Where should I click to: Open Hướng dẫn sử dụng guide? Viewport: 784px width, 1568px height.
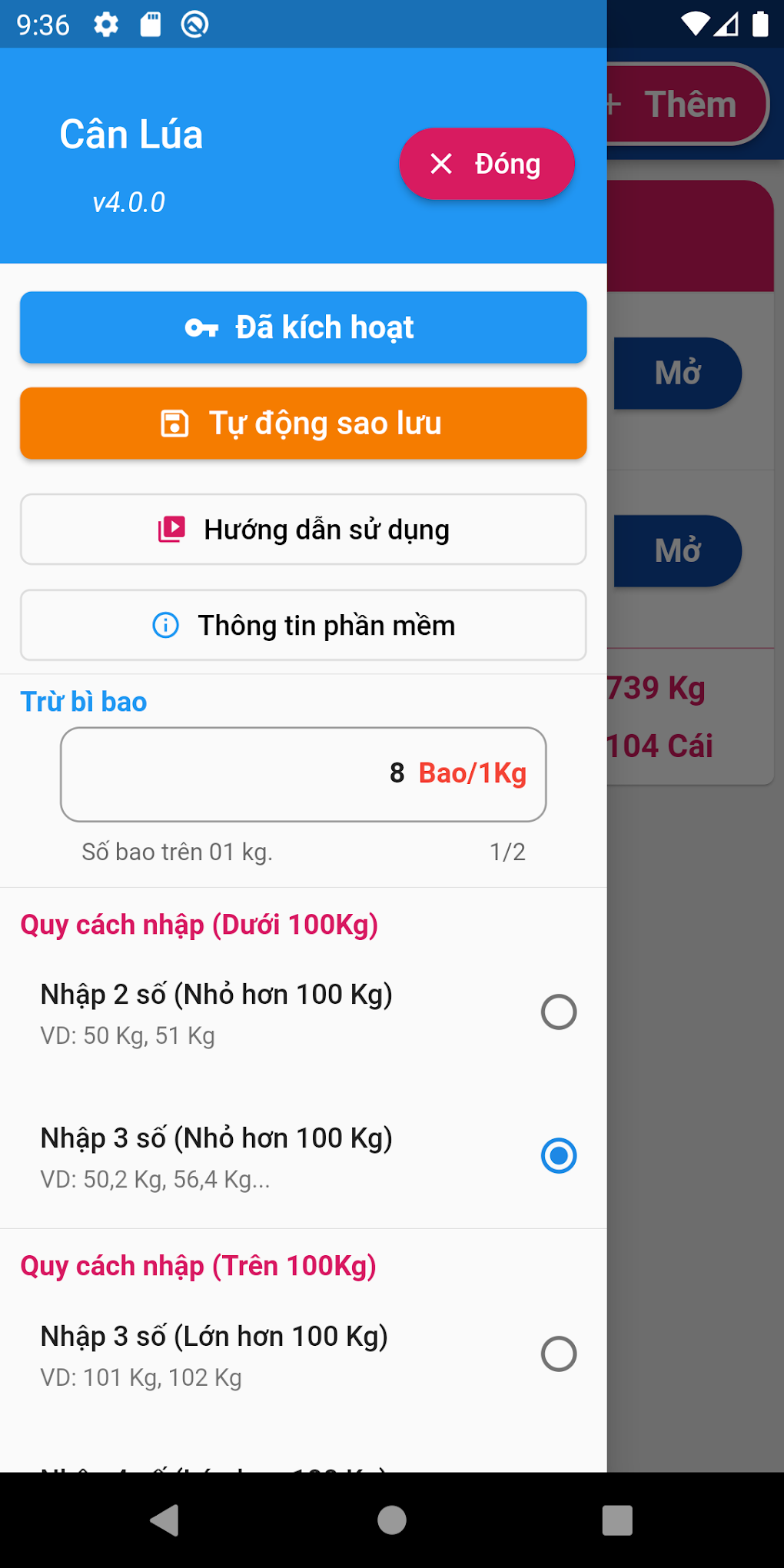click(303, 530)
